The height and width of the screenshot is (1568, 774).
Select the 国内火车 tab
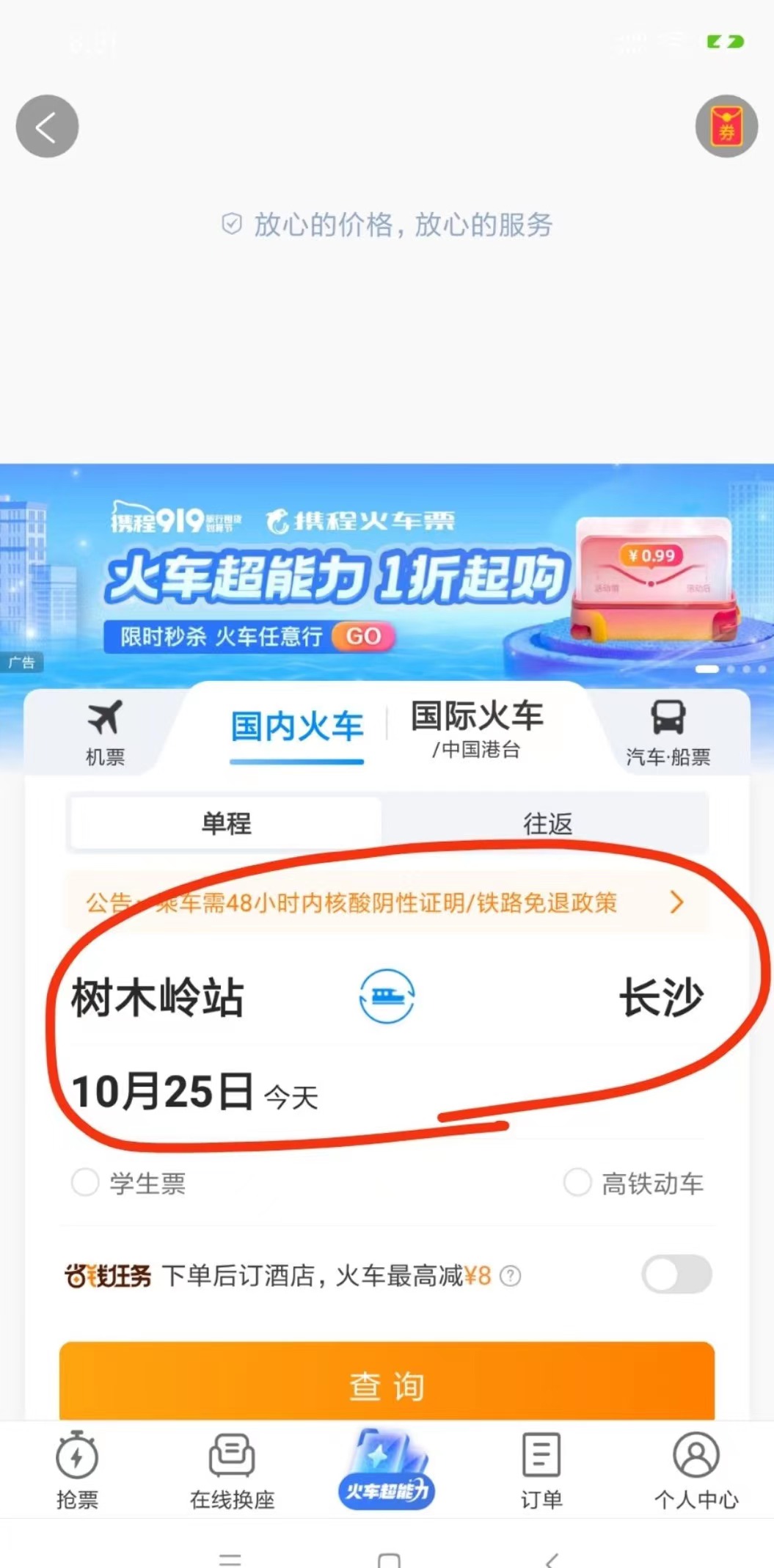pos(297,726)
